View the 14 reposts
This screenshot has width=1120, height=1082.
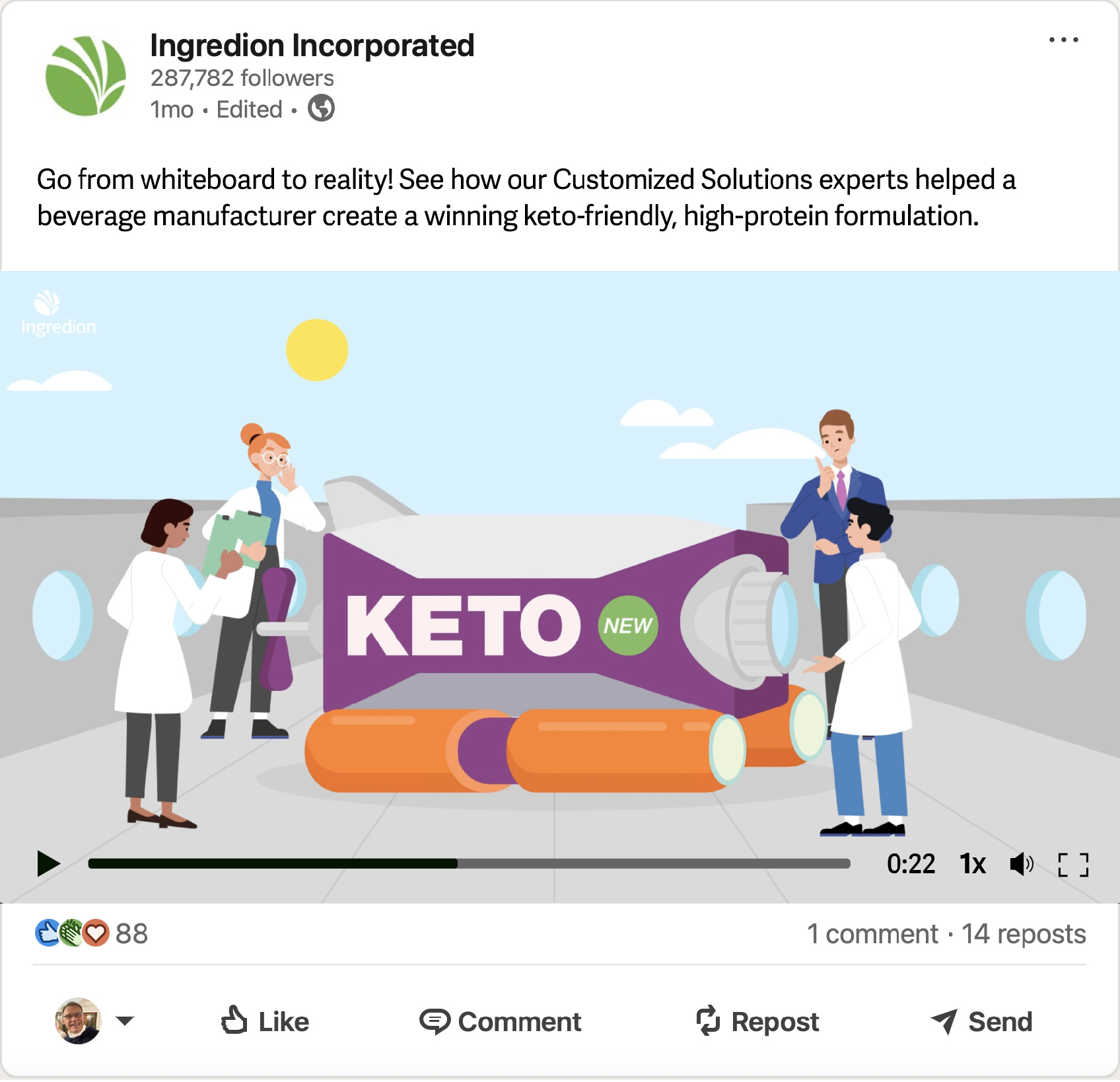point(1023,934)
